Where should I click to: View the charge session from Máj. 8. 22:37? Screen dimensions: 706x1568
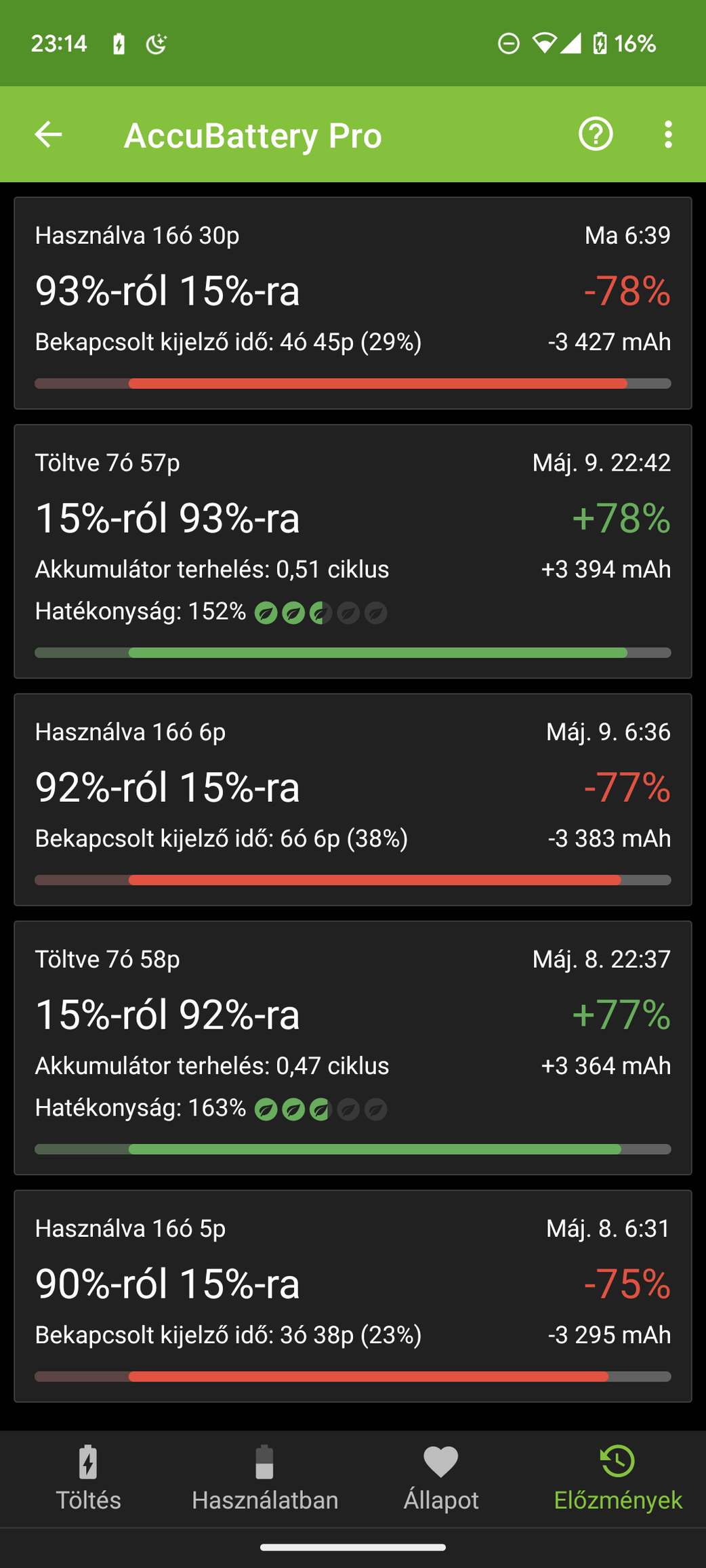(x=353, y=1047)
